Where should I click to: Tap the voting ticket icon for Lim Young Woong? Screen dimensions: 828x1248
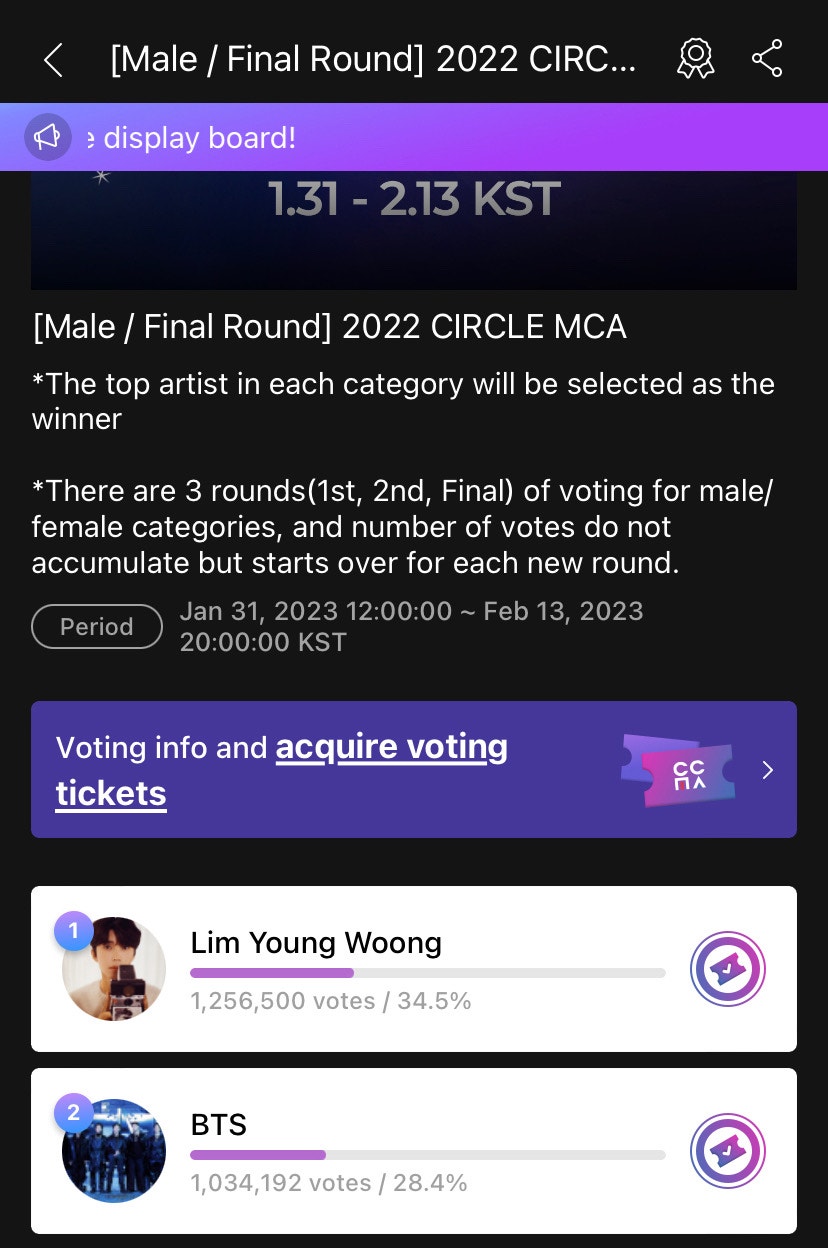[x=728, y=968]
